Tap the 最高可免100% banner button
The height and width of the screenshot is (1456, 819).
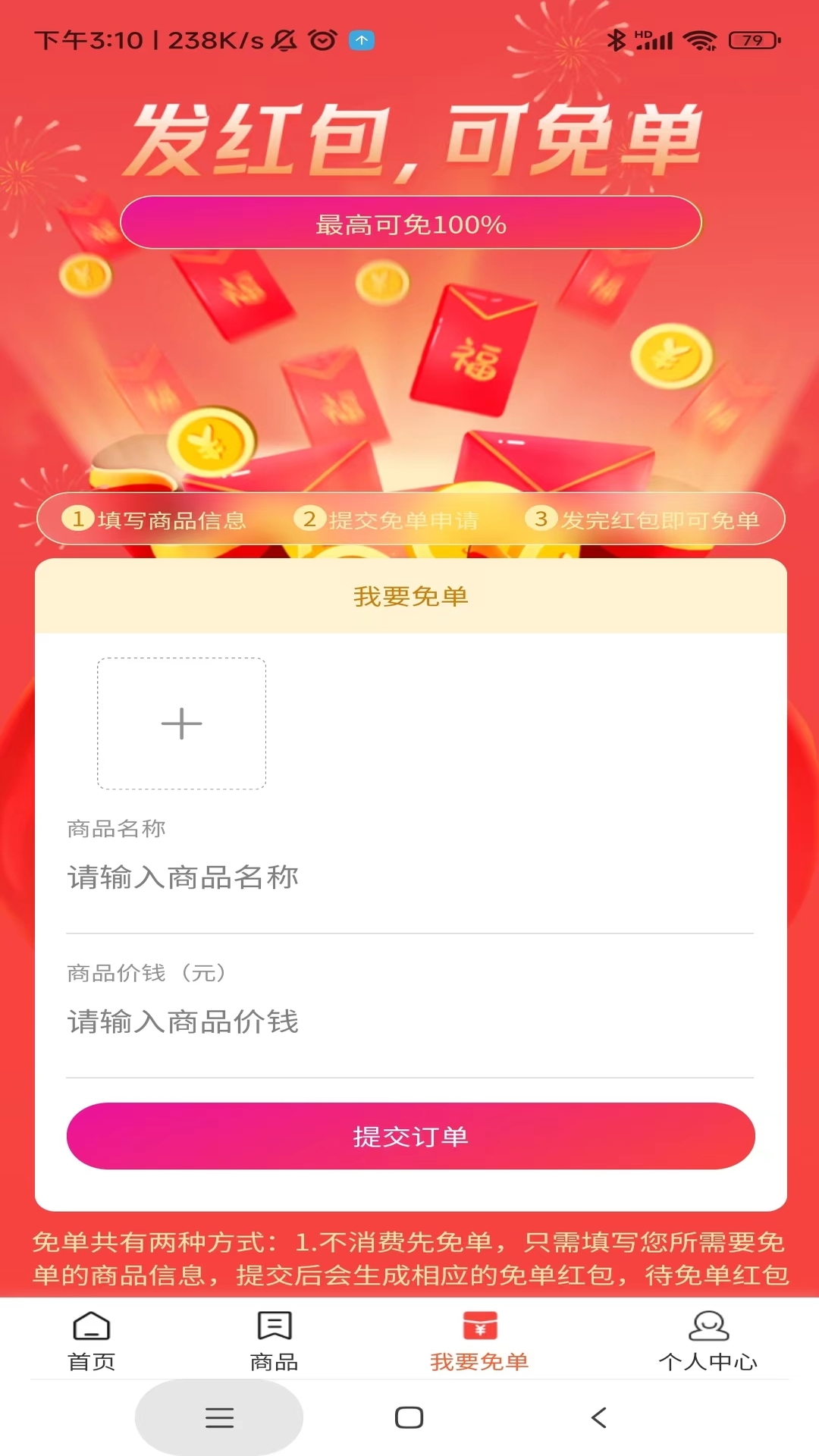coord(409,224)
